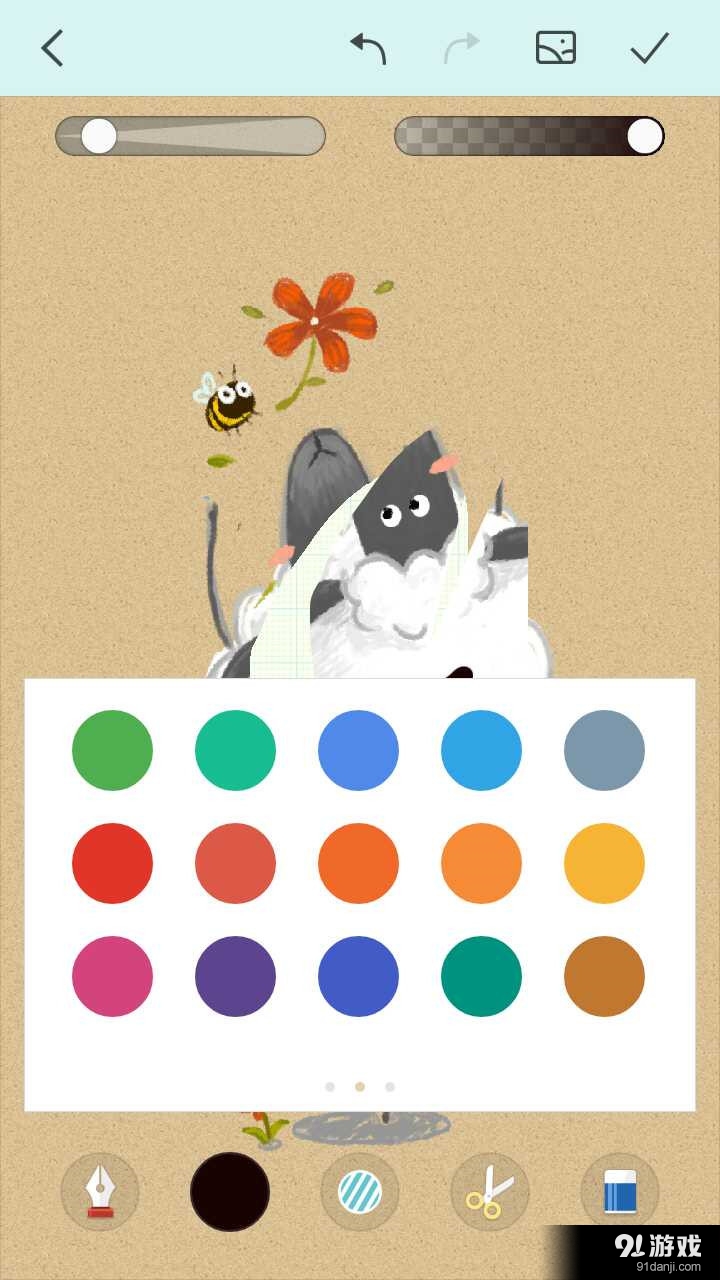The width and height of the screenshot is (720, 1280).
Task: Go back with the top-left arrow
Action: point(52,48)
